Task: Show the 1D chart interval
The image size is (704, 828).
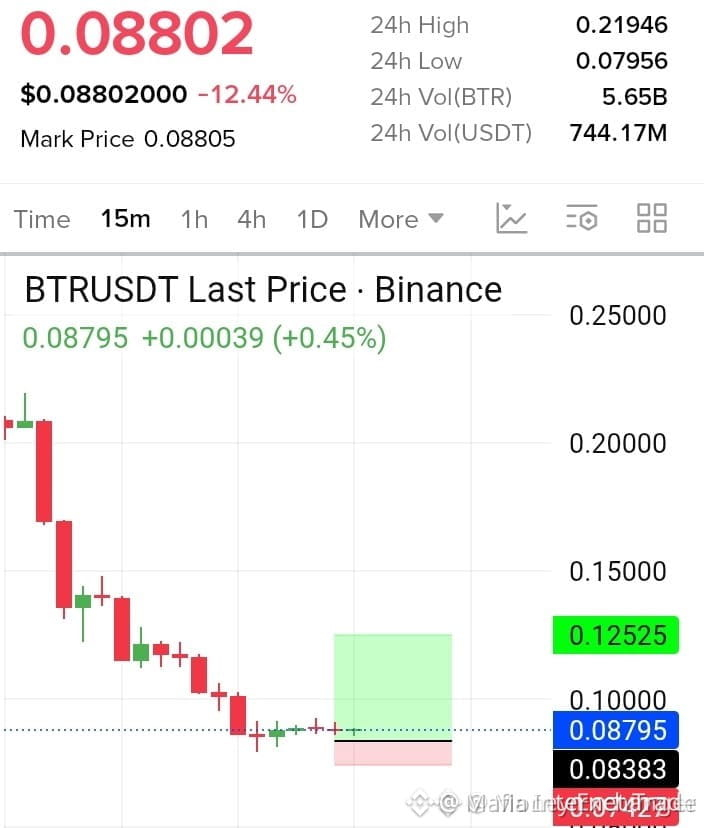Action: (313, 219)
